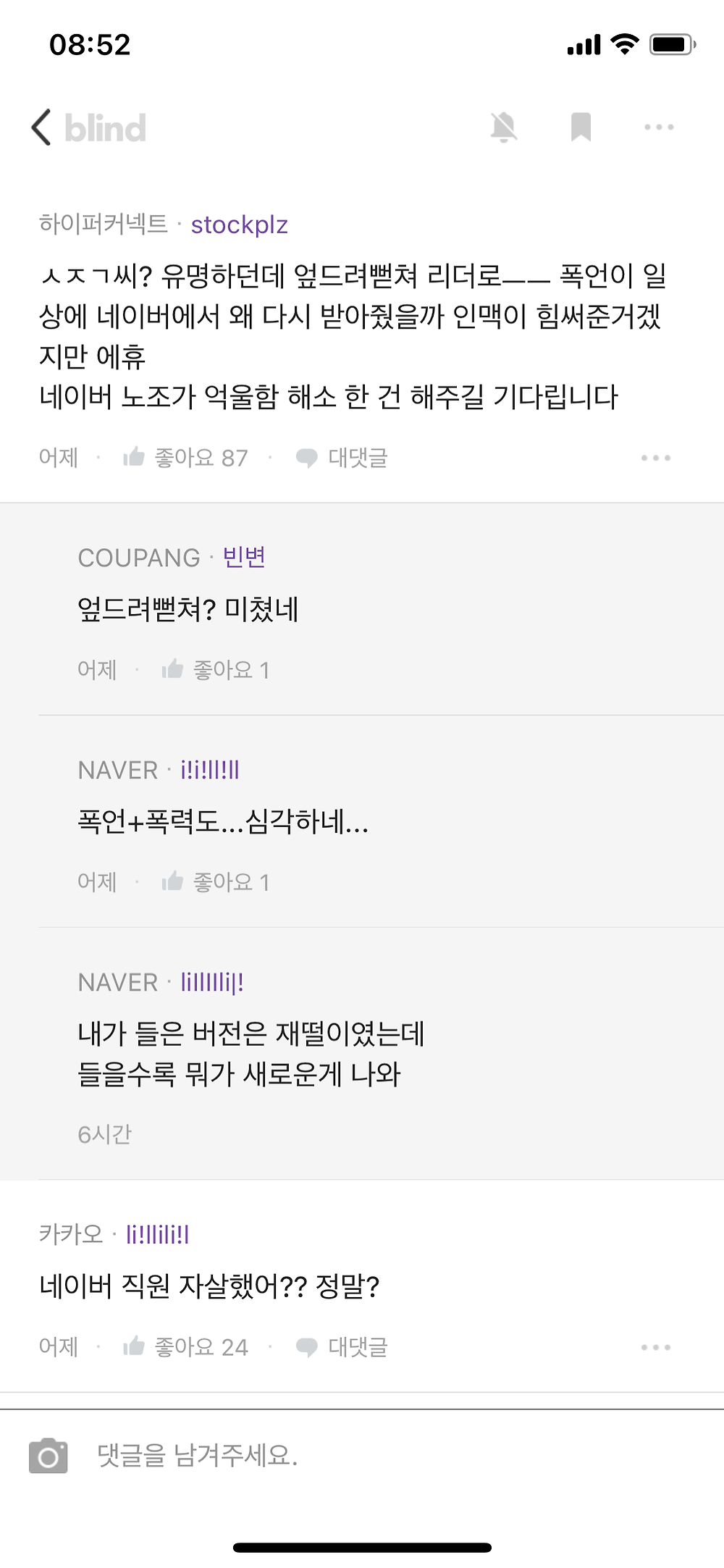
Task: Like the 폭언+폭력도 reply
Action: (x=215, y=882)
